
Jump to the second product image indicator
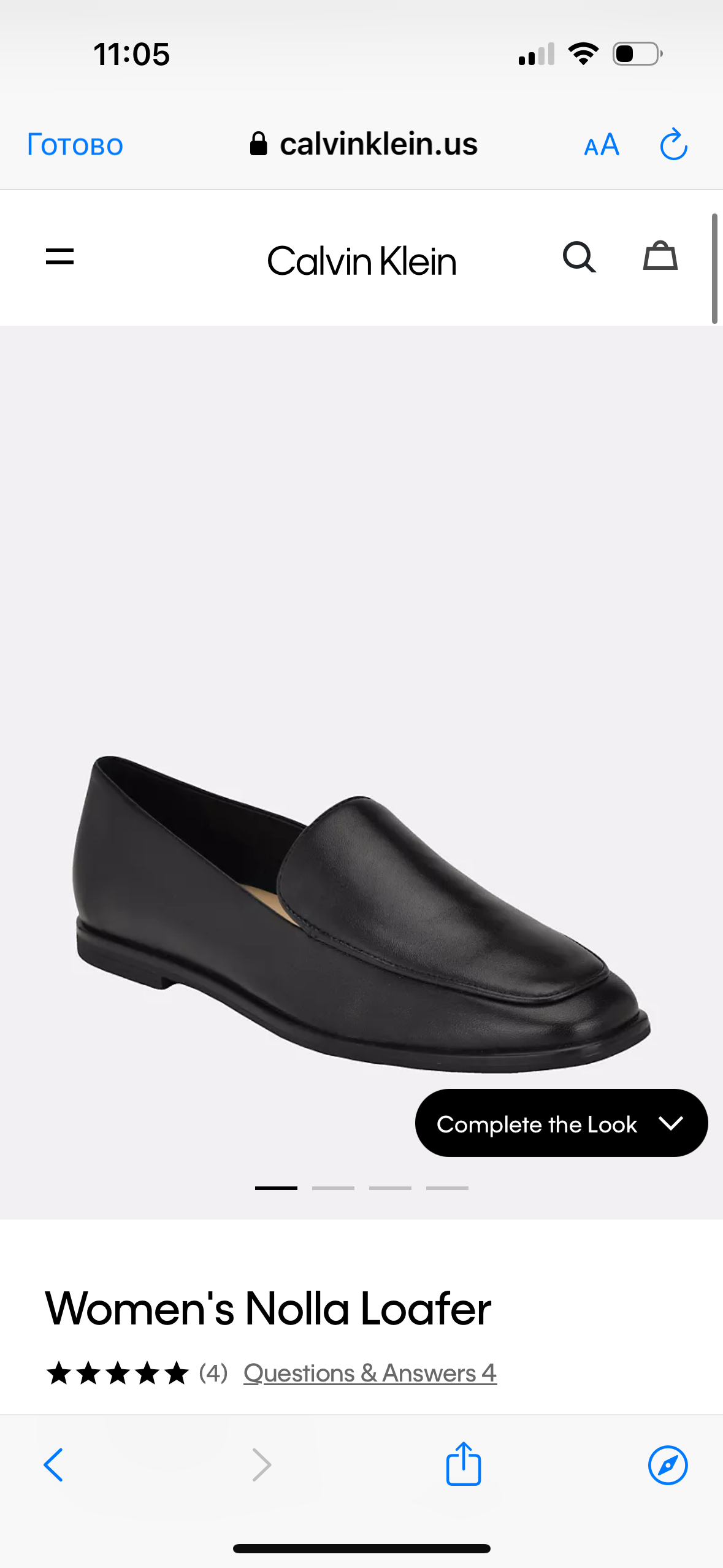(x=333, y=1188)
